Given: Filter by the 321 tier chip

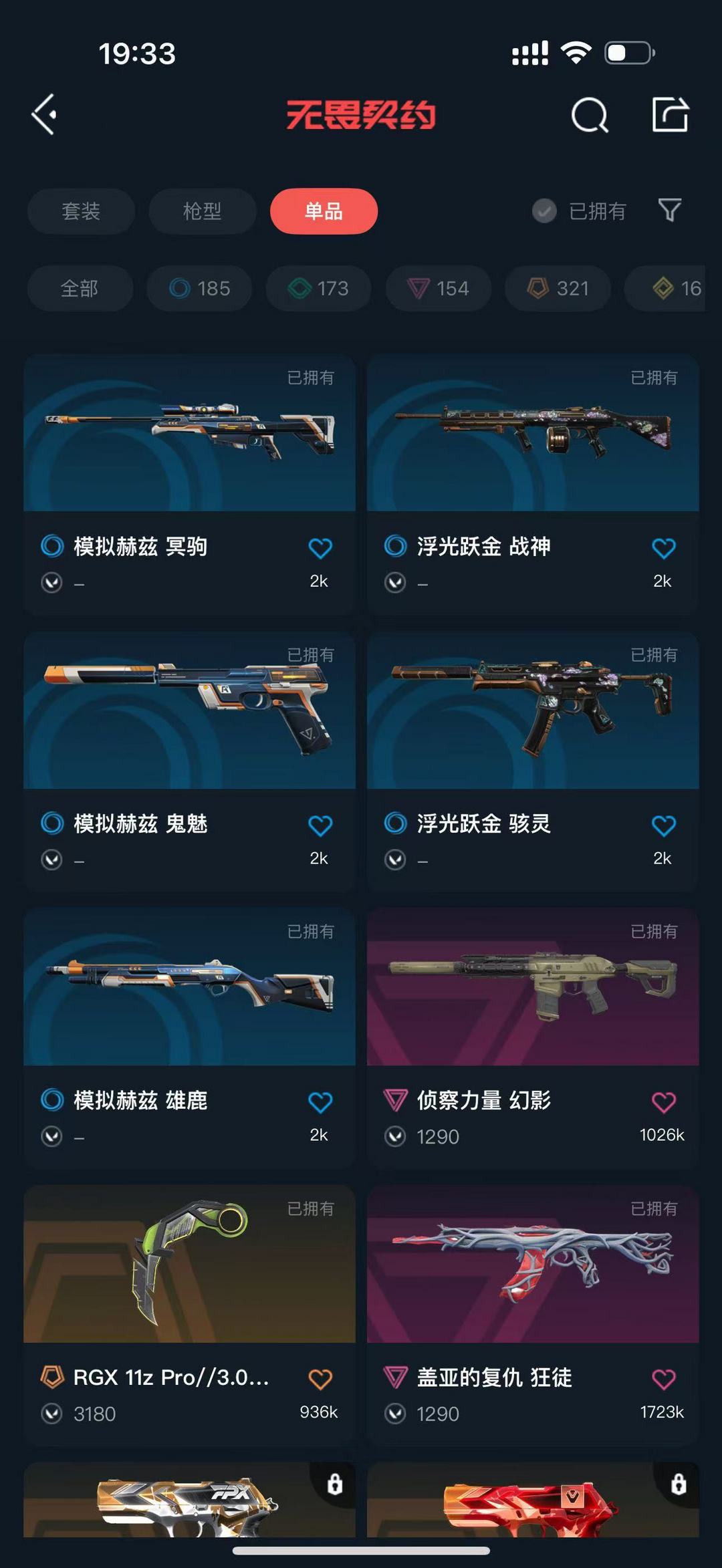Looking at the screenshot, I should pos(558,288).
